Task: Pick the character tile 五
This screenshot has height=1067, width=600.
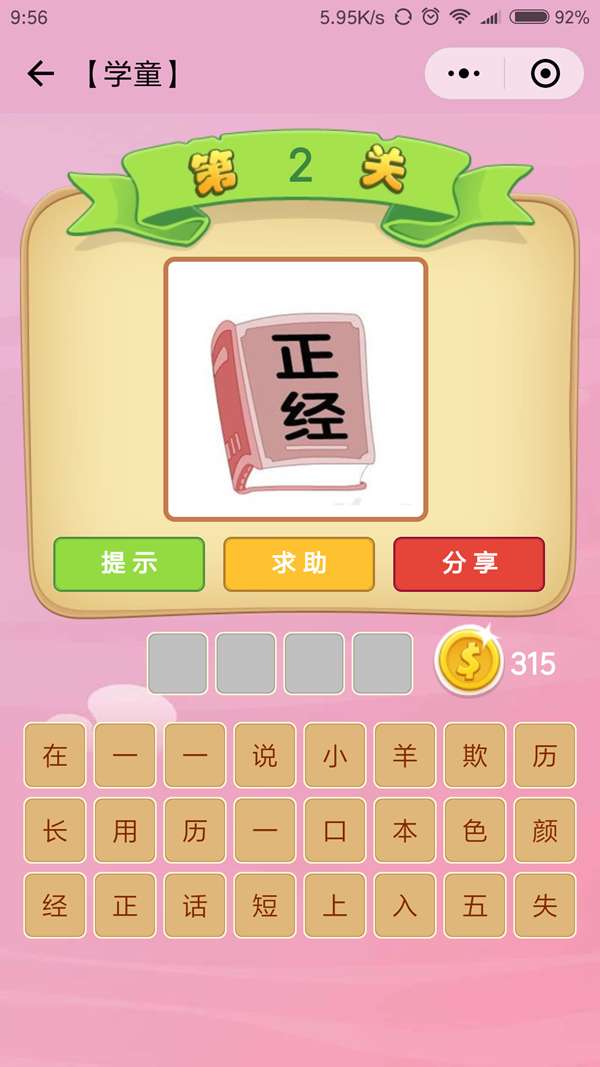Action: coord(475,906)
